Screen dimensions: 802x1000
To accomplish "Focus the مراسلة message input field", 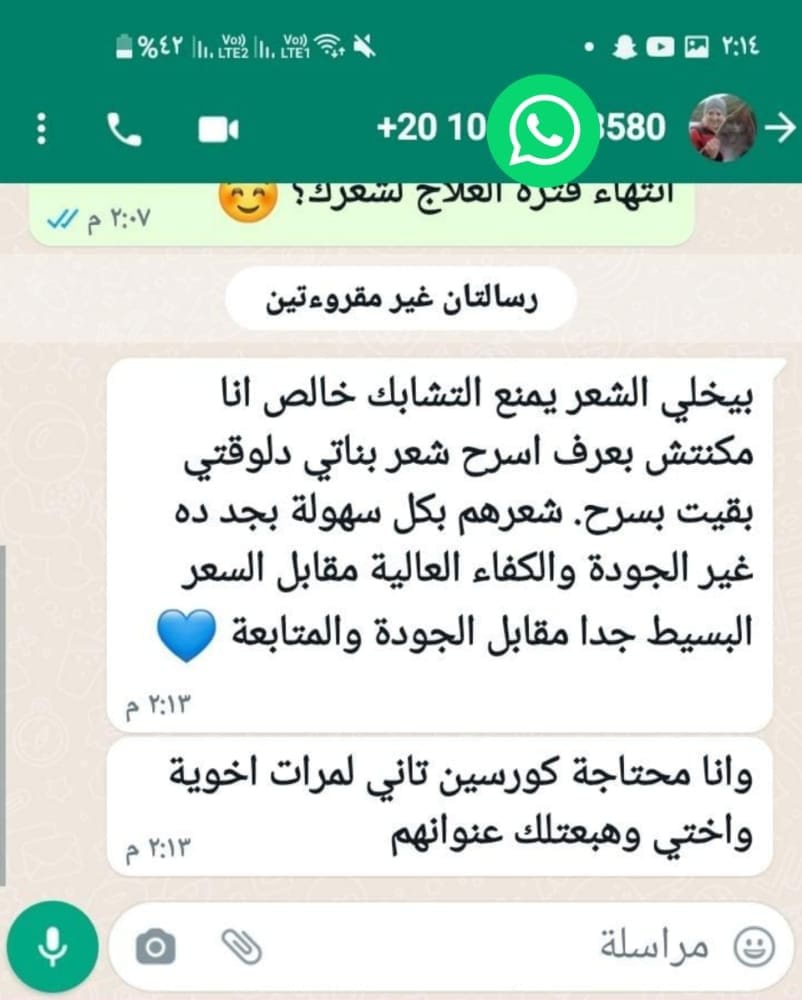I will [500, 944].
